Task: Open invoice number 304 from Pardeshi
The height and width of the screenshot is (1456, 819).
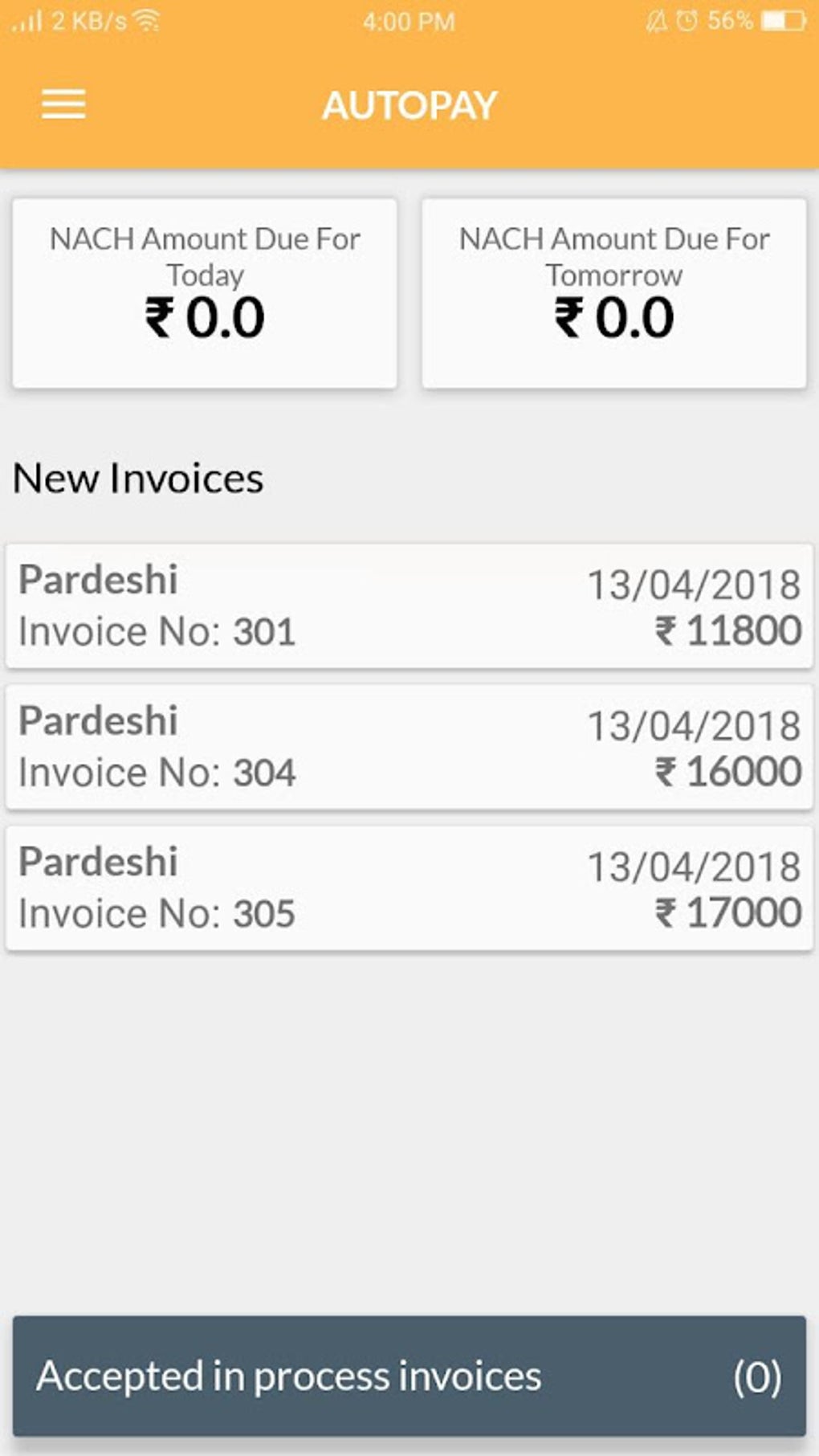Action: (x=409, y=747)
